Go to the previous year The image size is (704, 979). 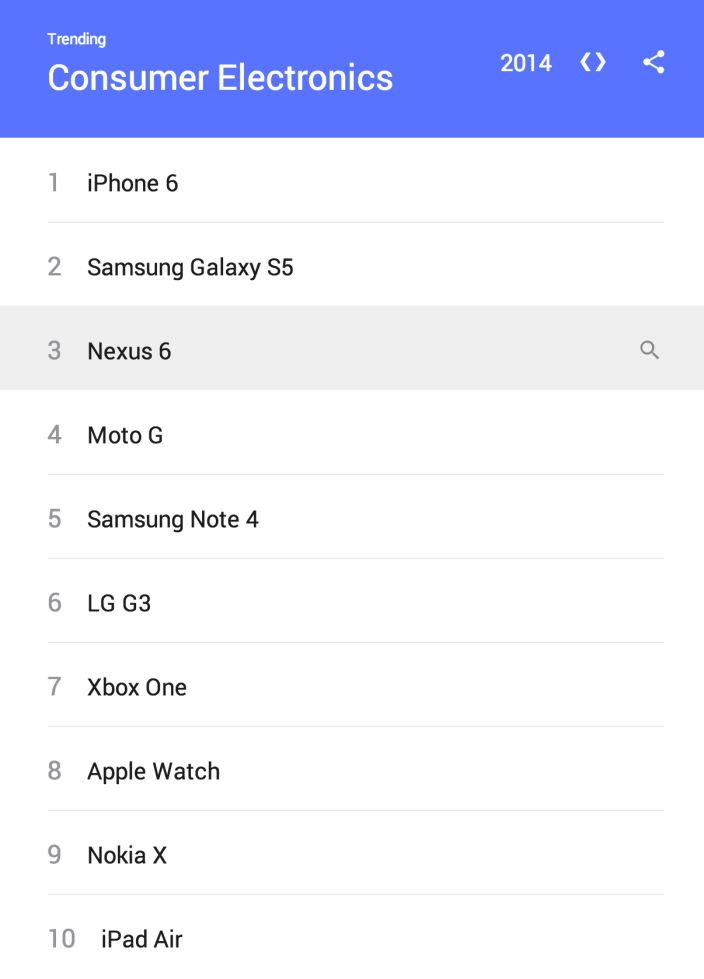pos(585,62)
